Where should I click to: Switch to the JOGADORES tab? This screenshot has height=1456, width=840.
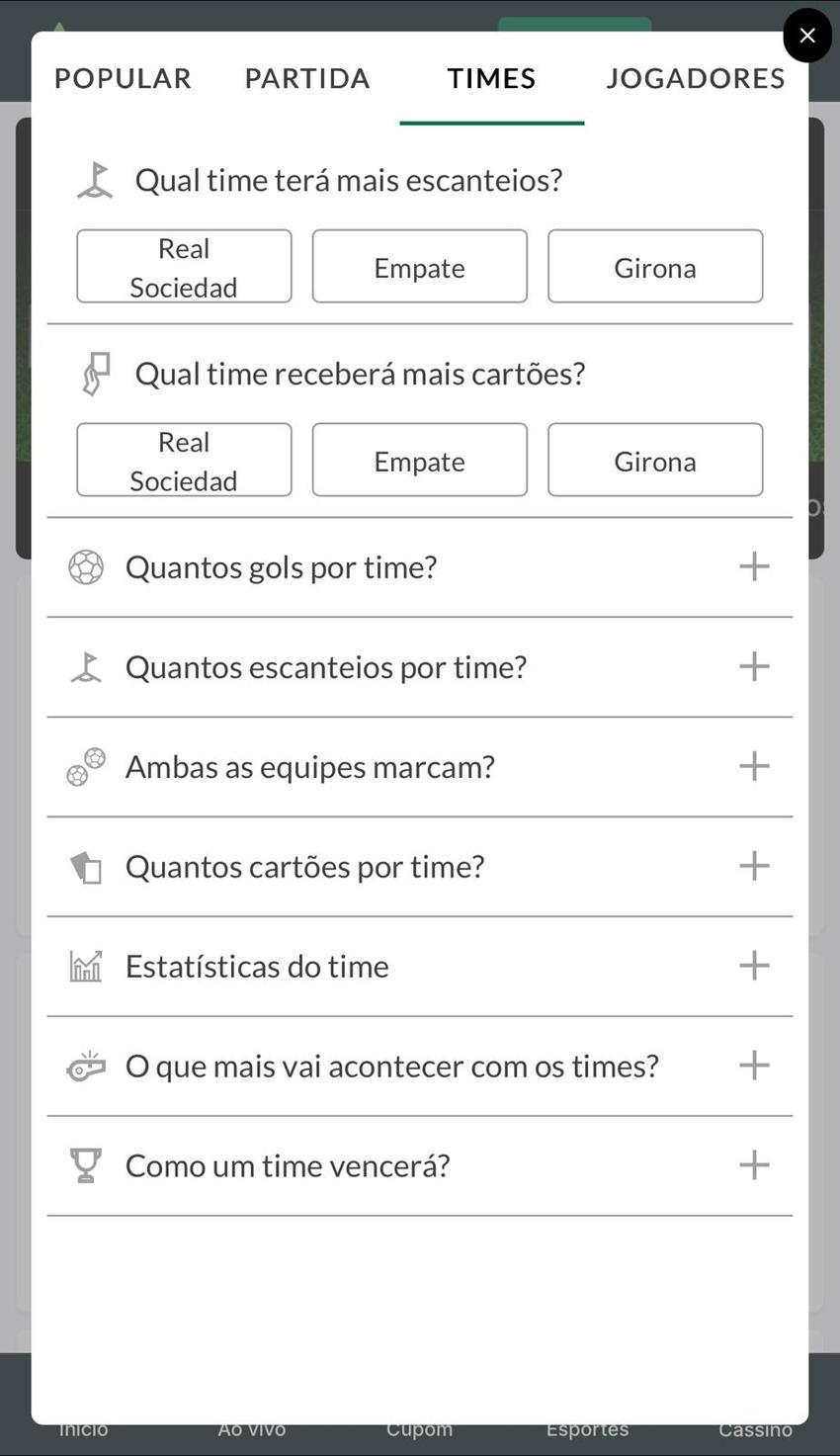[695, 77]
